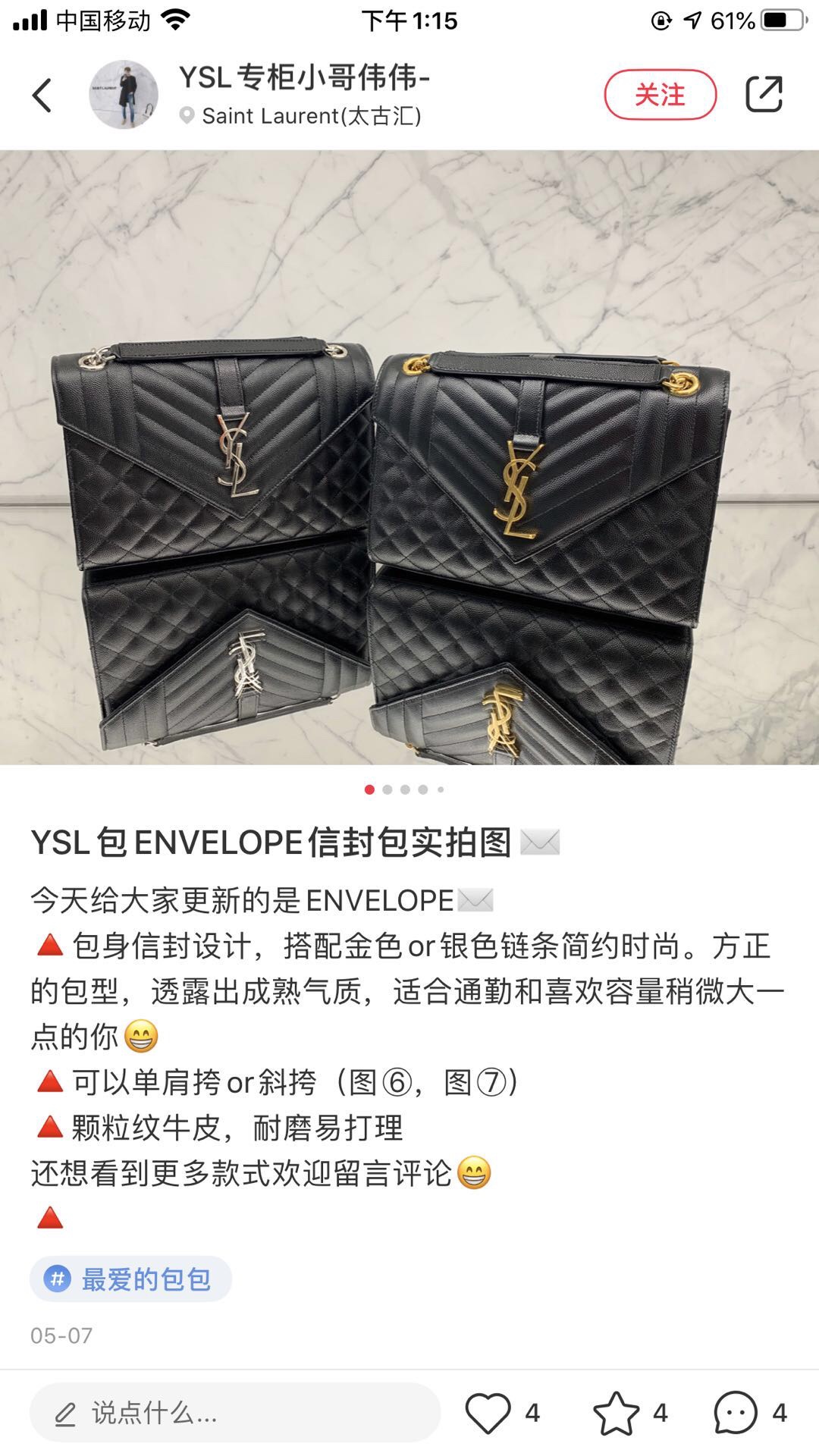View the YSL envelope bag photo full screen
This screenshot has width=819, height=1456.
coord(409,457)
